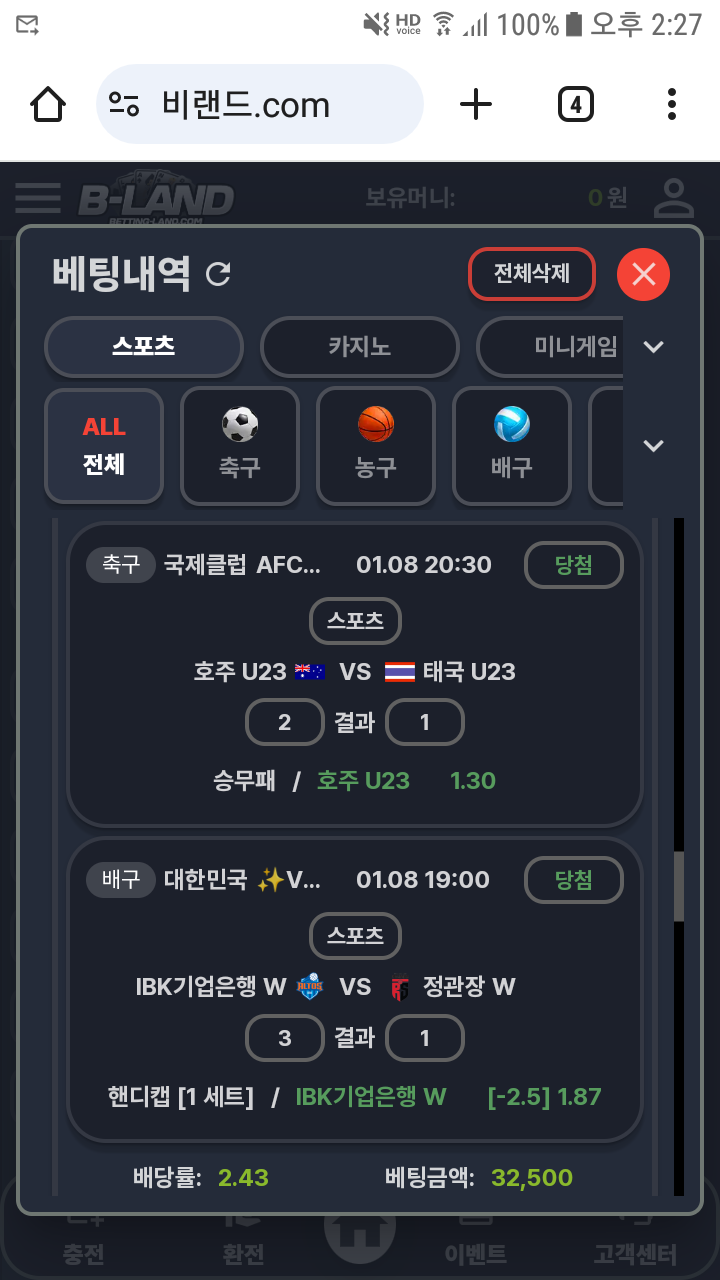The width and height of the screenshot is (720, 1280).
Task: Tap the 비랜드.com address bar
Action: click(x=260, y=104)
